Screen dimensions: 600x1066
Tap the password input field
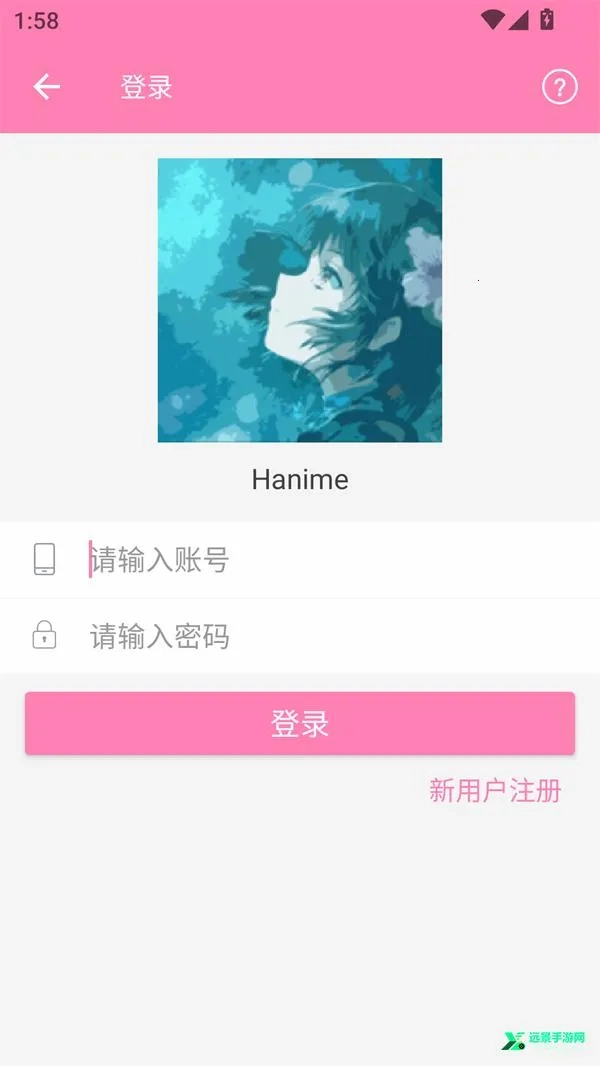320,636
